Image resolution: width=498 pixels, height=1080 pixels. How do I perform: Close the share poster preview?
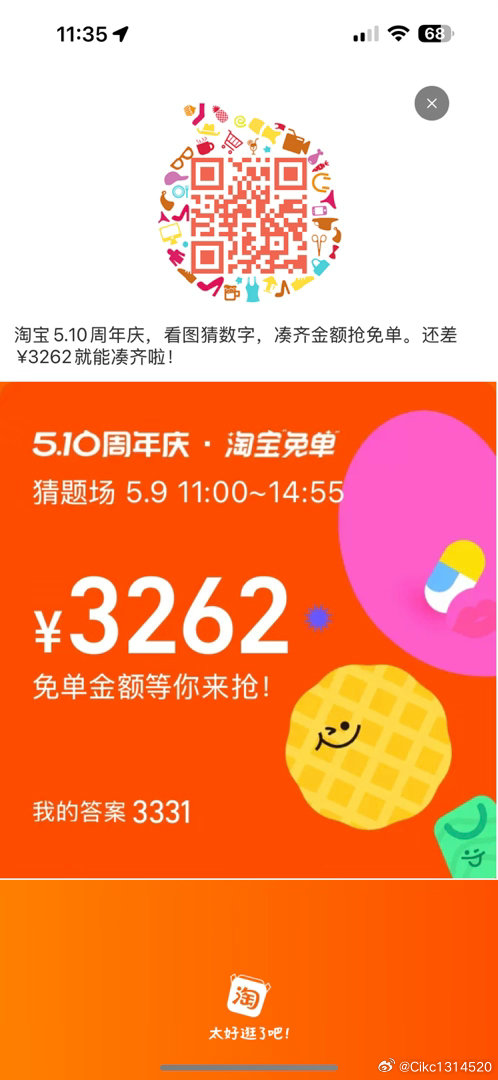(432, 103)
